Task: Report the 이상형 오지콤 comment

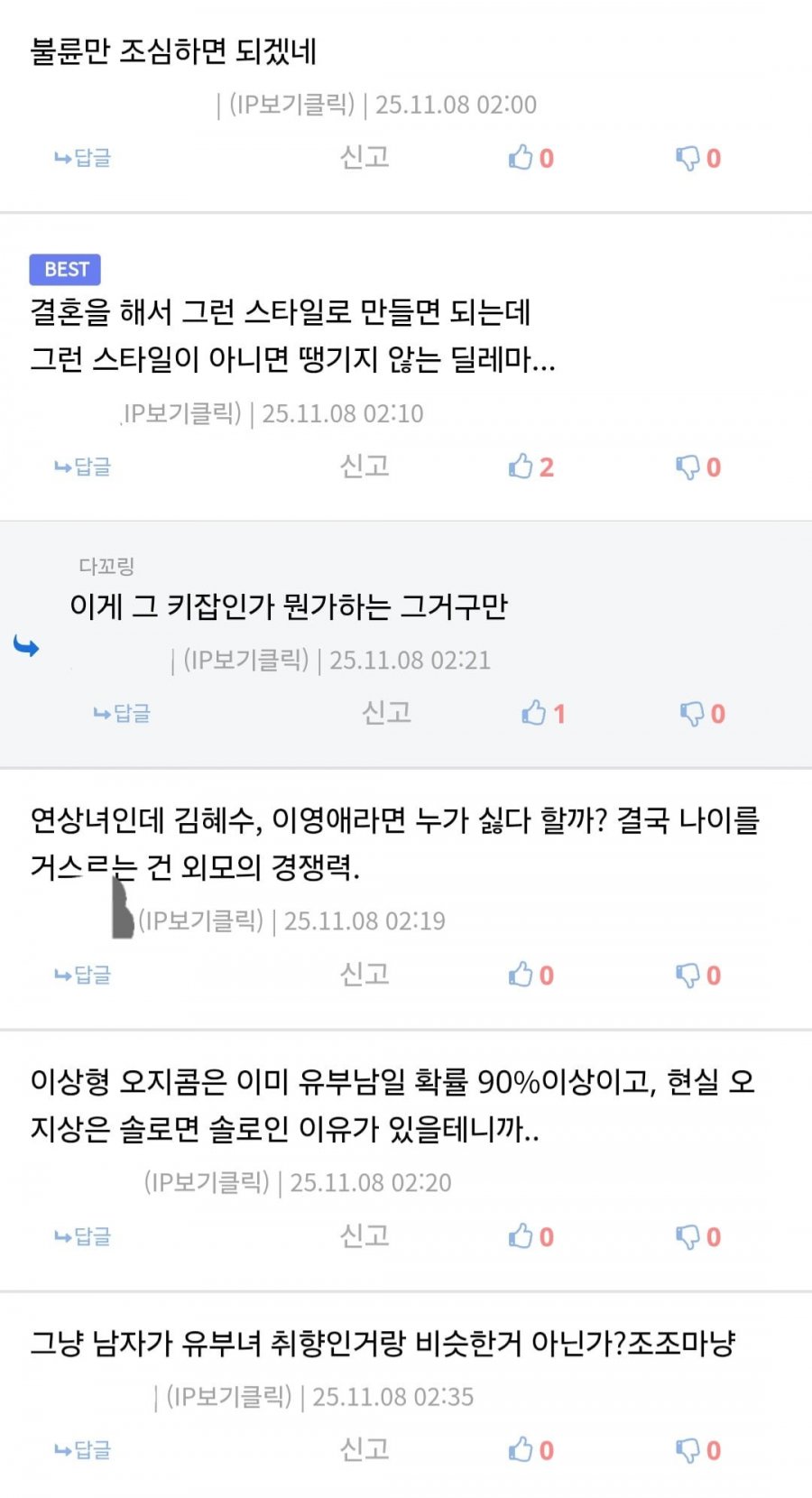Action: [364, 1236]
